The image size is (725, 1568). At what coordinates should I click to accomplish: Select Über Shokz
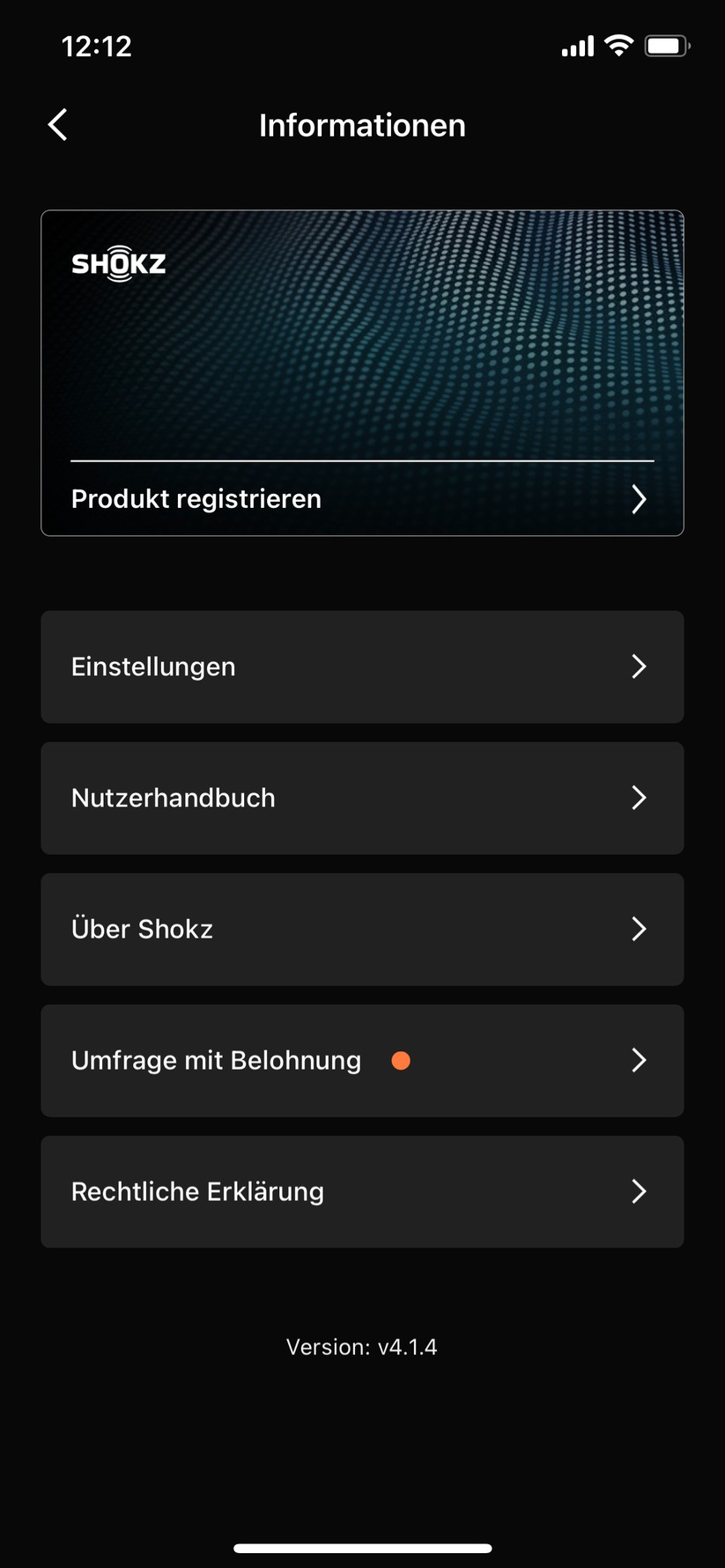[x=361, y=929]
